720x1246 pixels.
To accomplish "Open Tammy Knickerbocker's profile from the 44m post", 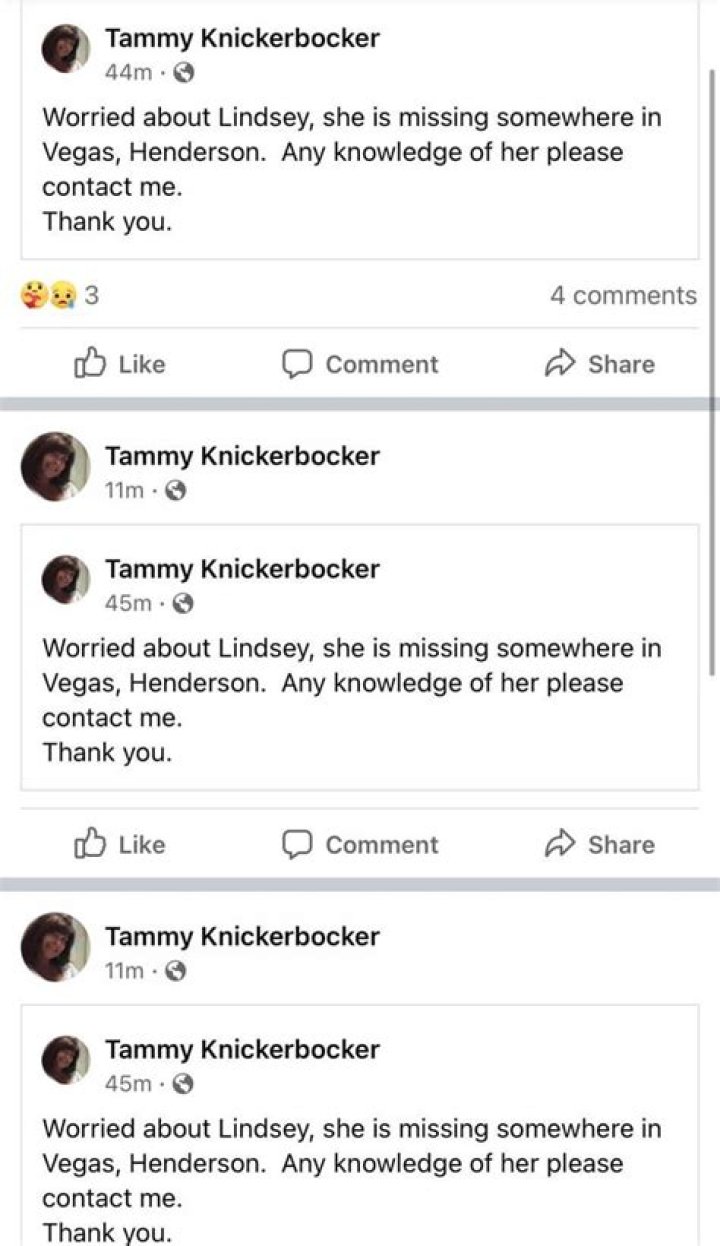I will [242, 39].
